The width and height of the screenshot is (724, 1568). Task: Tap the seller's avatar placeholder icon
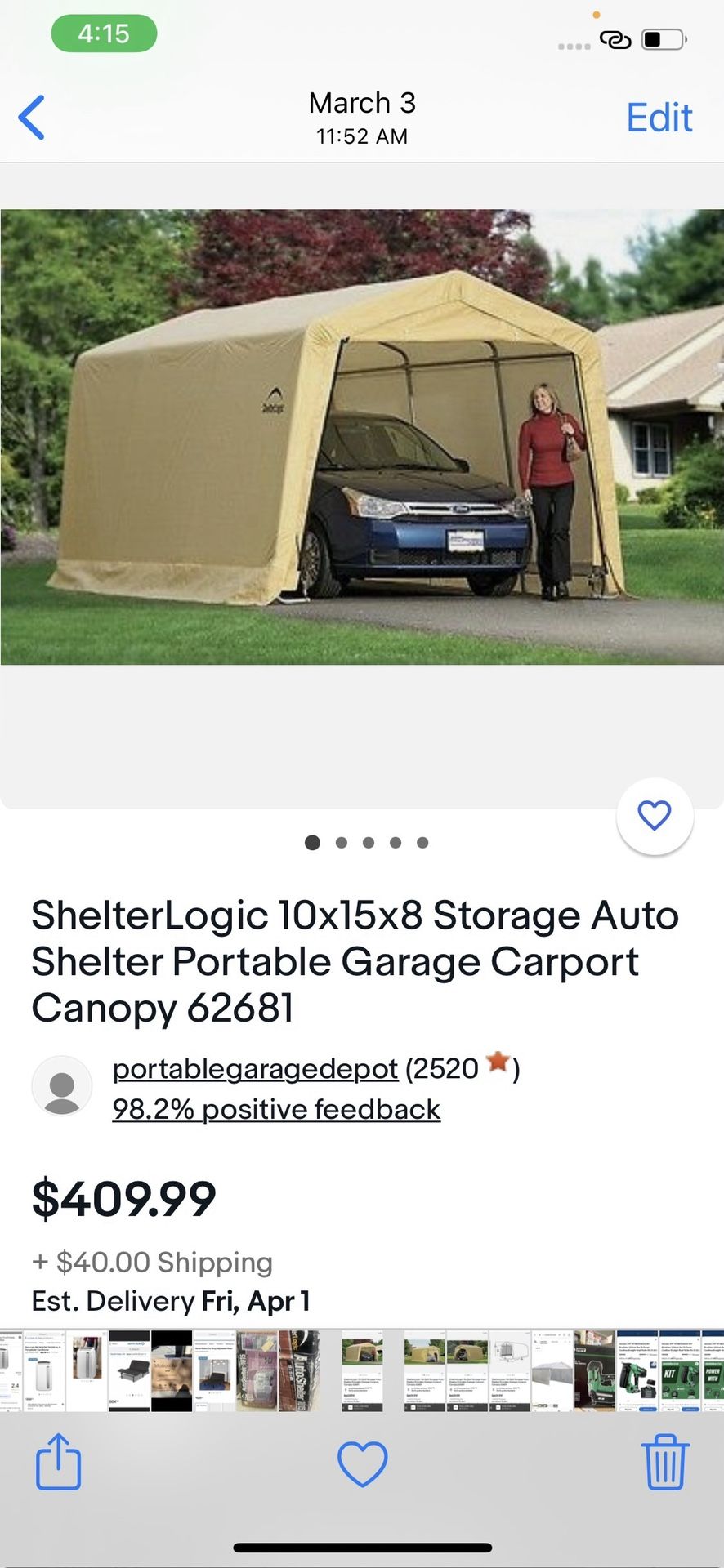tap(62, 1086)
